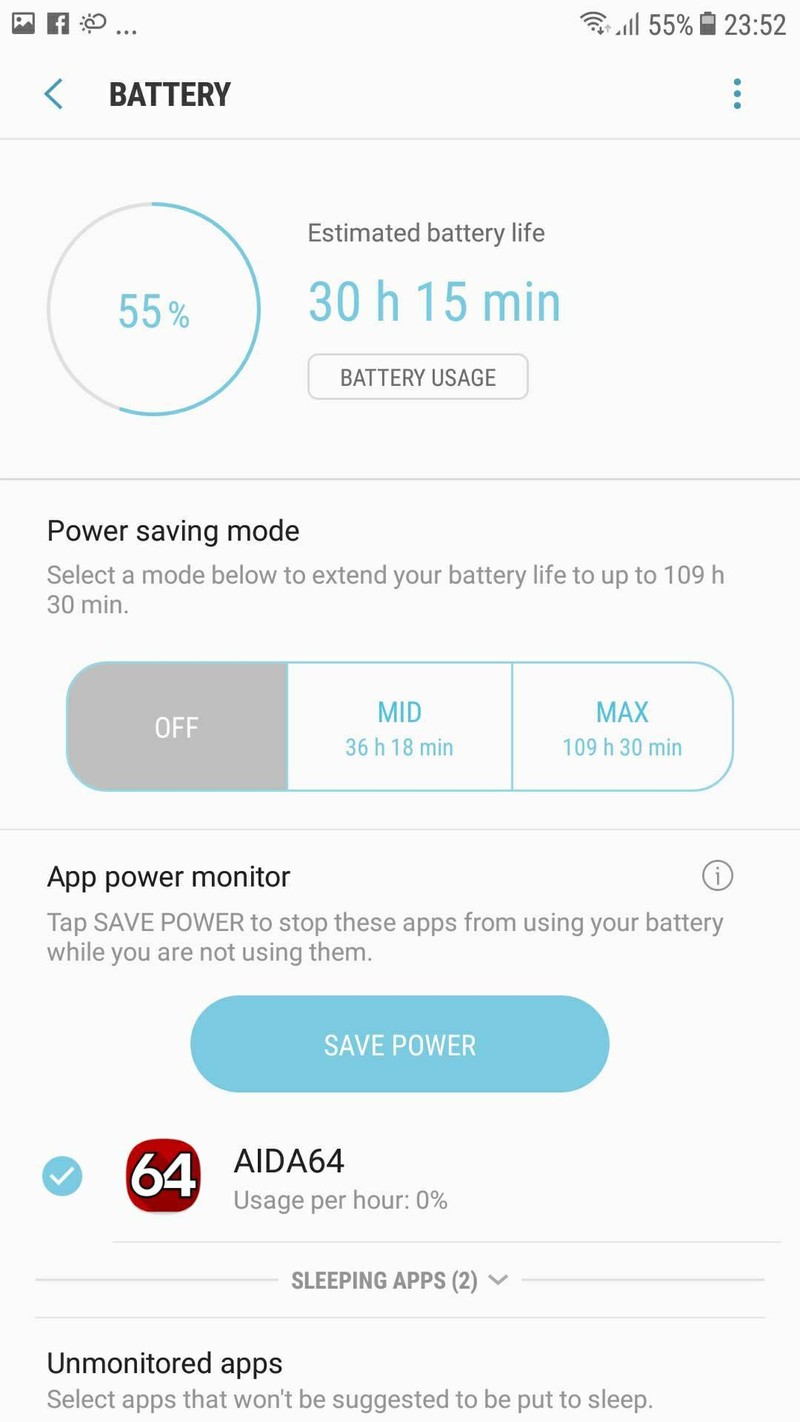The image size is (800, 1422).
Task: Uncheck the AIDA64 app selection
Action: click(62, 1177)
